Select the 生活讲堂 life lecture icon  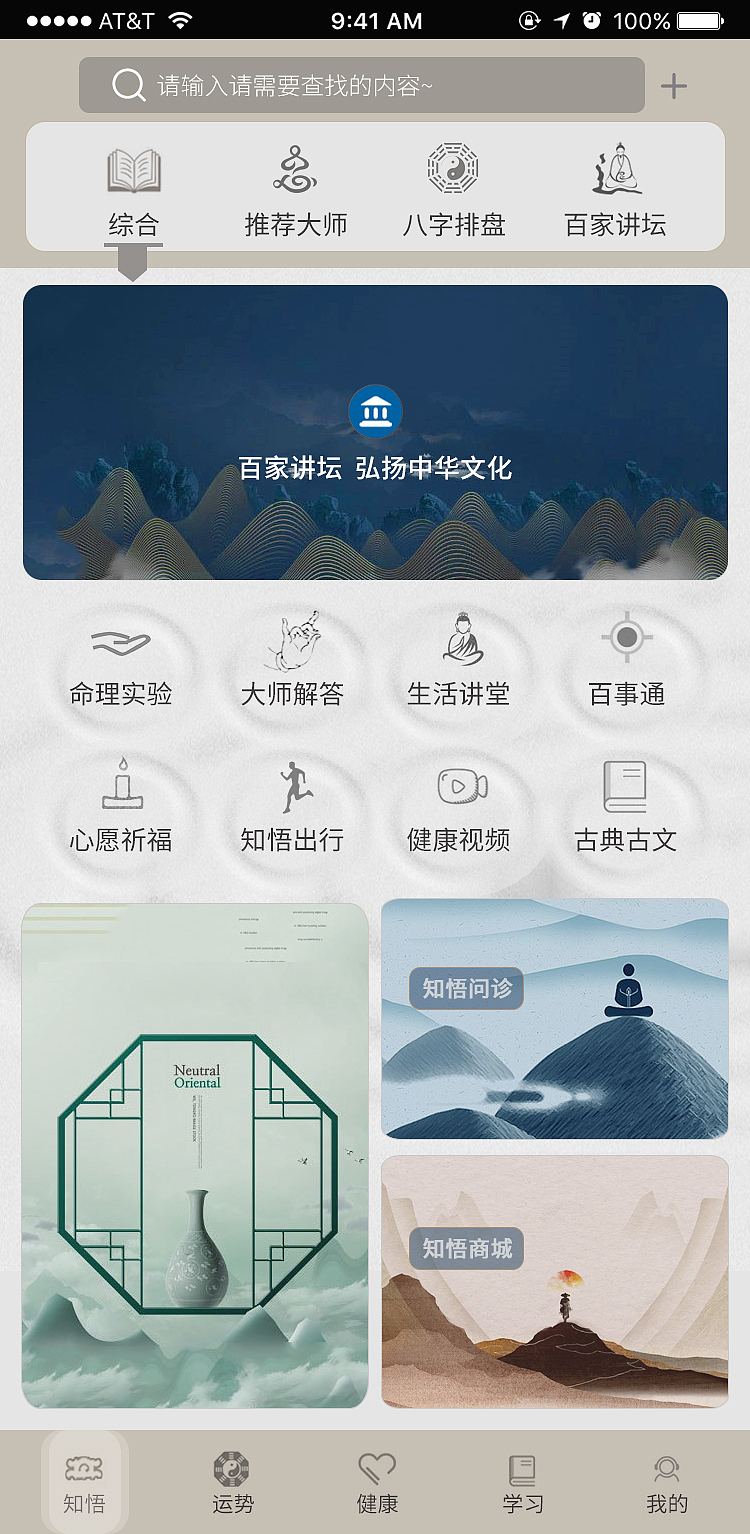[x=460, y=660]
